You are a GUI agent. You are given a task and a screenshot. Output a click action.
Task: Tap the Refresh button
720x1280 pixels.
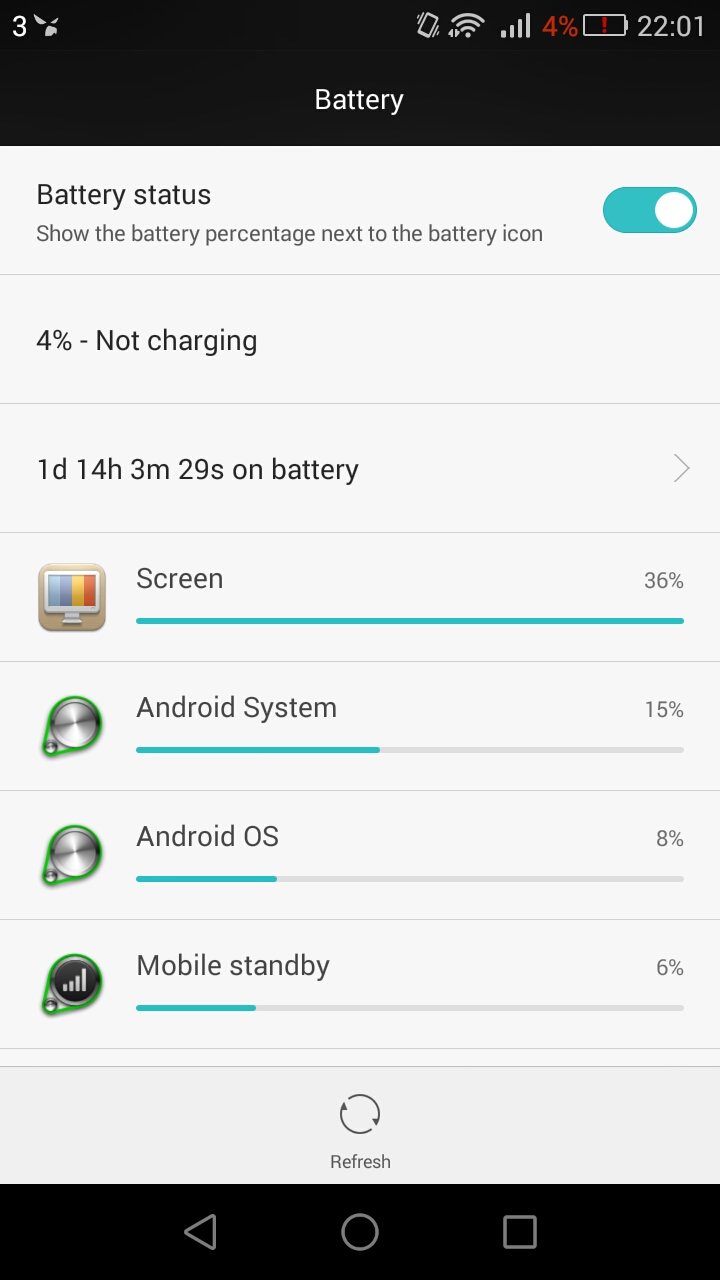(360, 1130)
